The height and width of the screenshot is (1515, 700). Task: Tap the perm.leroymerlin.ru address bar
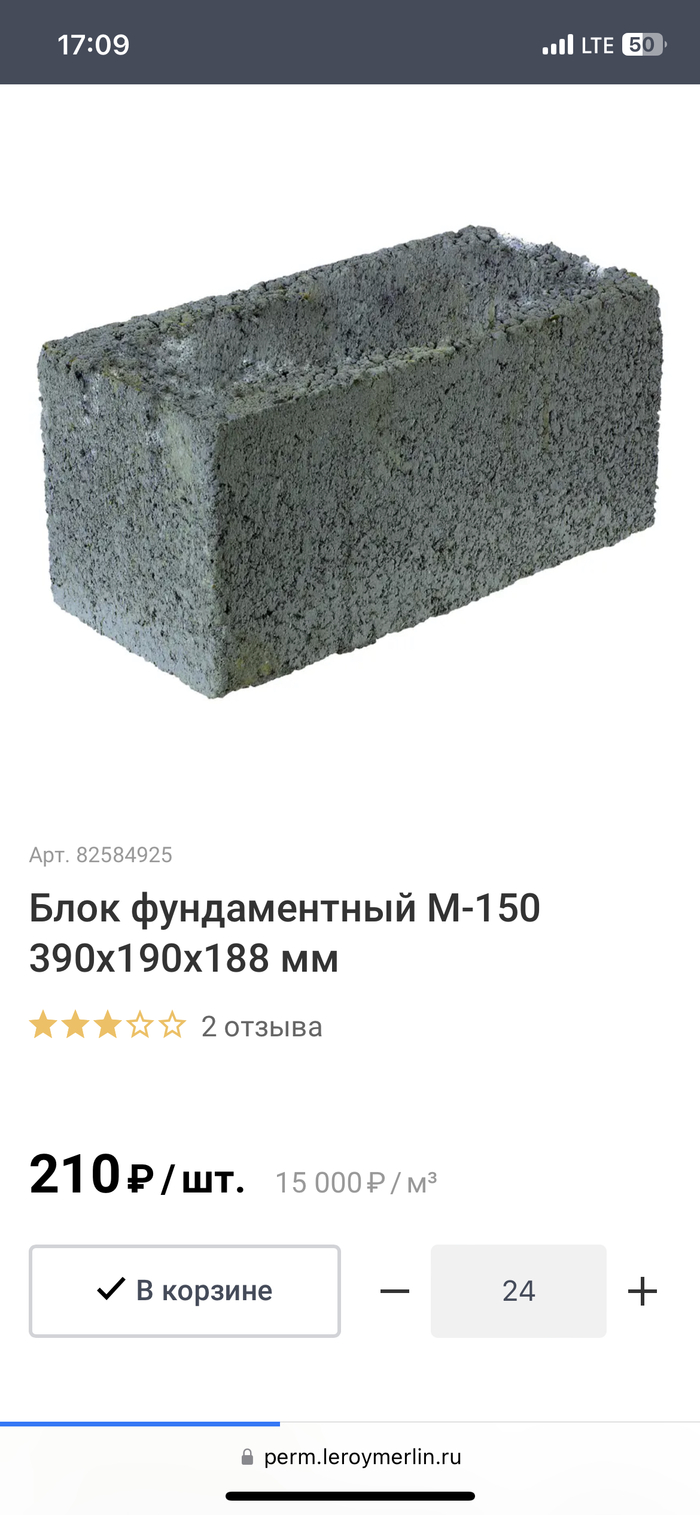[352, 1457]
